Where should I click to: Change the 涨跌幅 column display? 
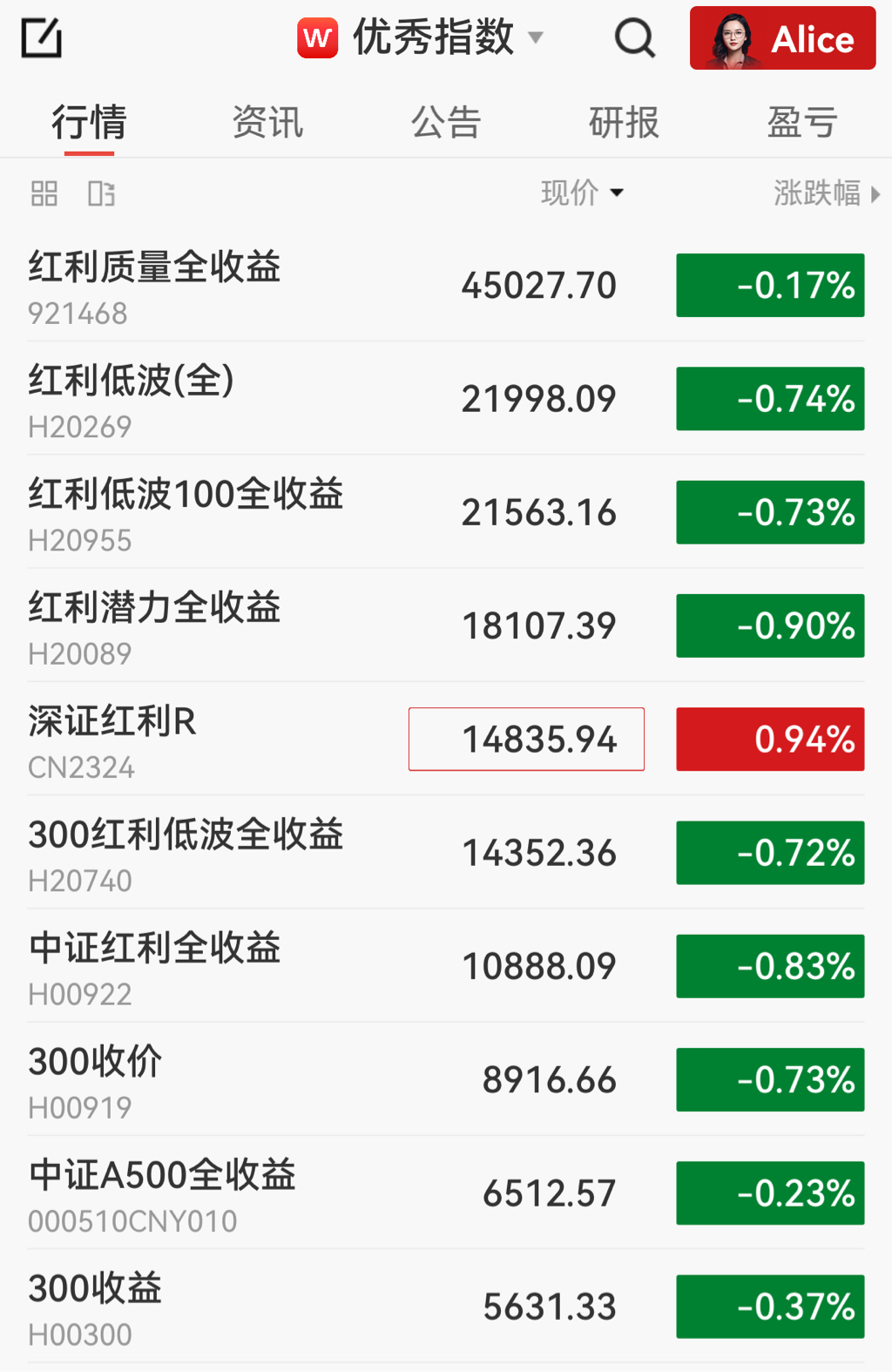tap(826, 193)
